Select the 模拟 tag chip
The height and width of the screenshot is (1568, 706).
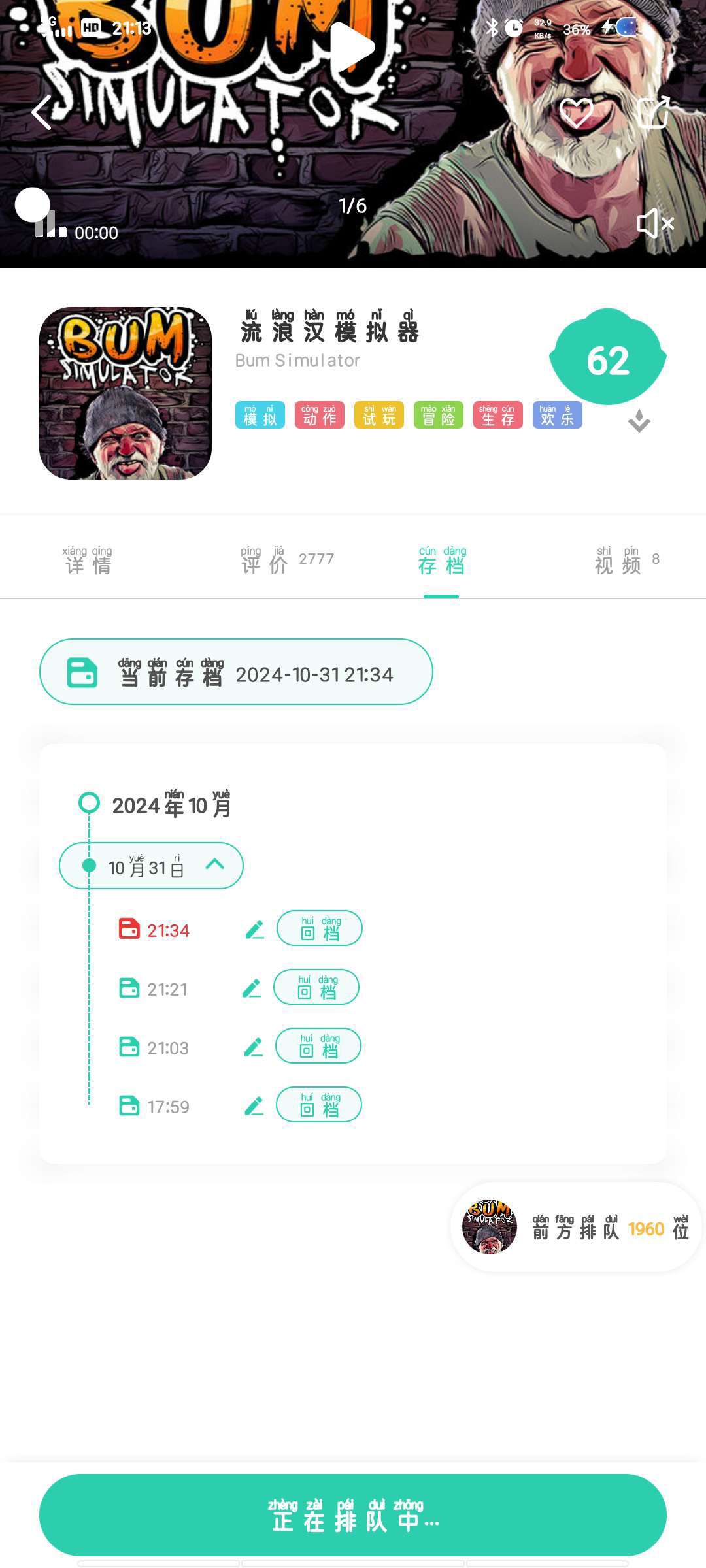pos(260,415)
